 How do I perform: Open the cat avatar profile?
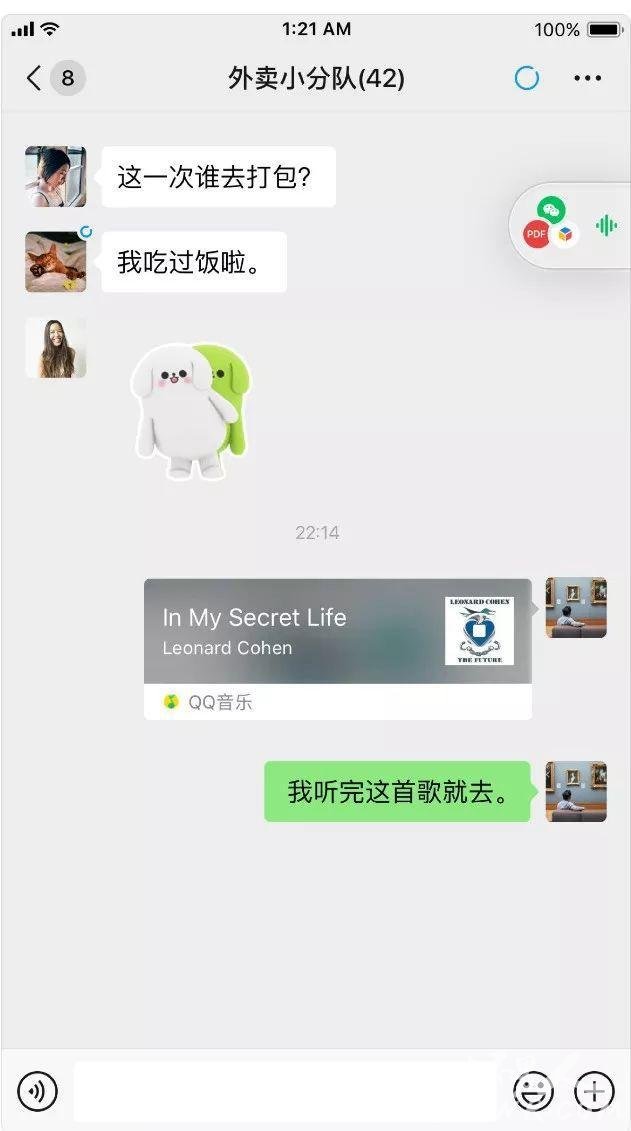(x=56, y=261)
